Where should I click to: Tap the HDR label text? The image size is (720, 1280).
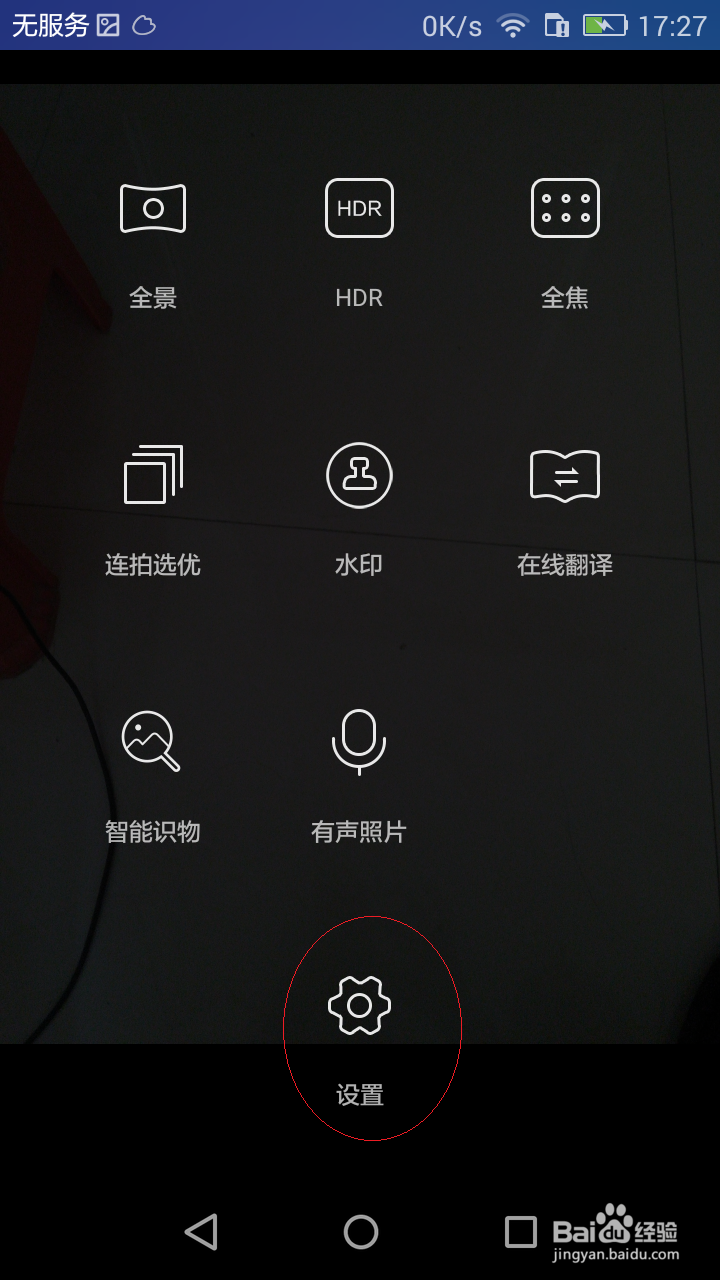pyautogui.click(x=359, y=297)
